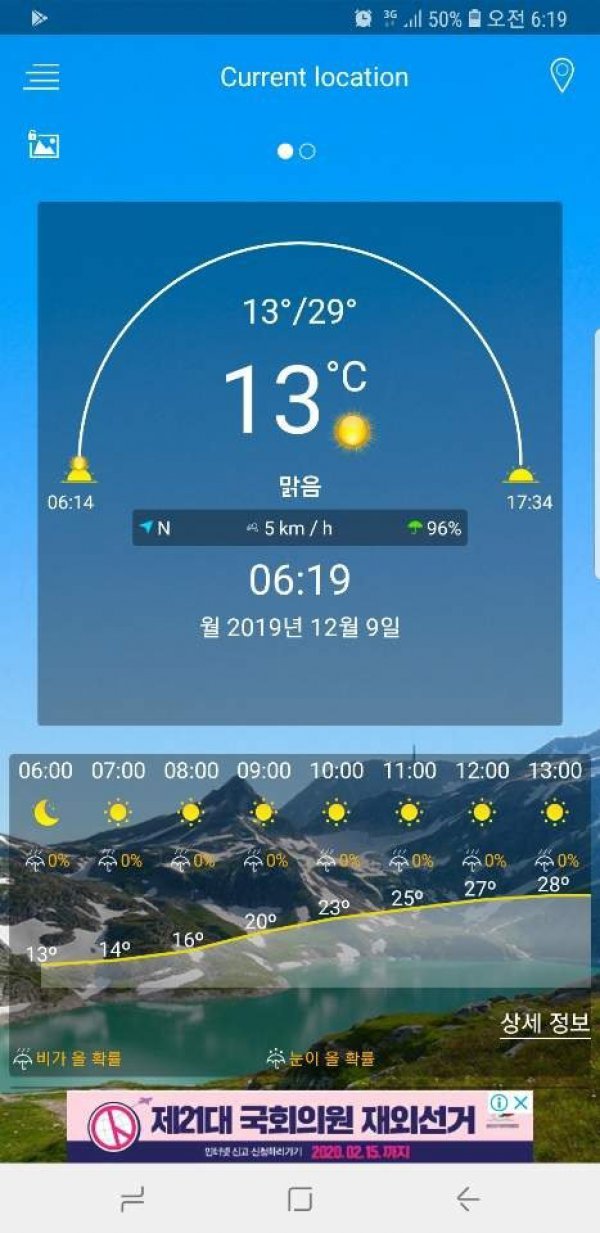Open the location pin icon
Screen dimensions: 600x1233
coord(562,76)
